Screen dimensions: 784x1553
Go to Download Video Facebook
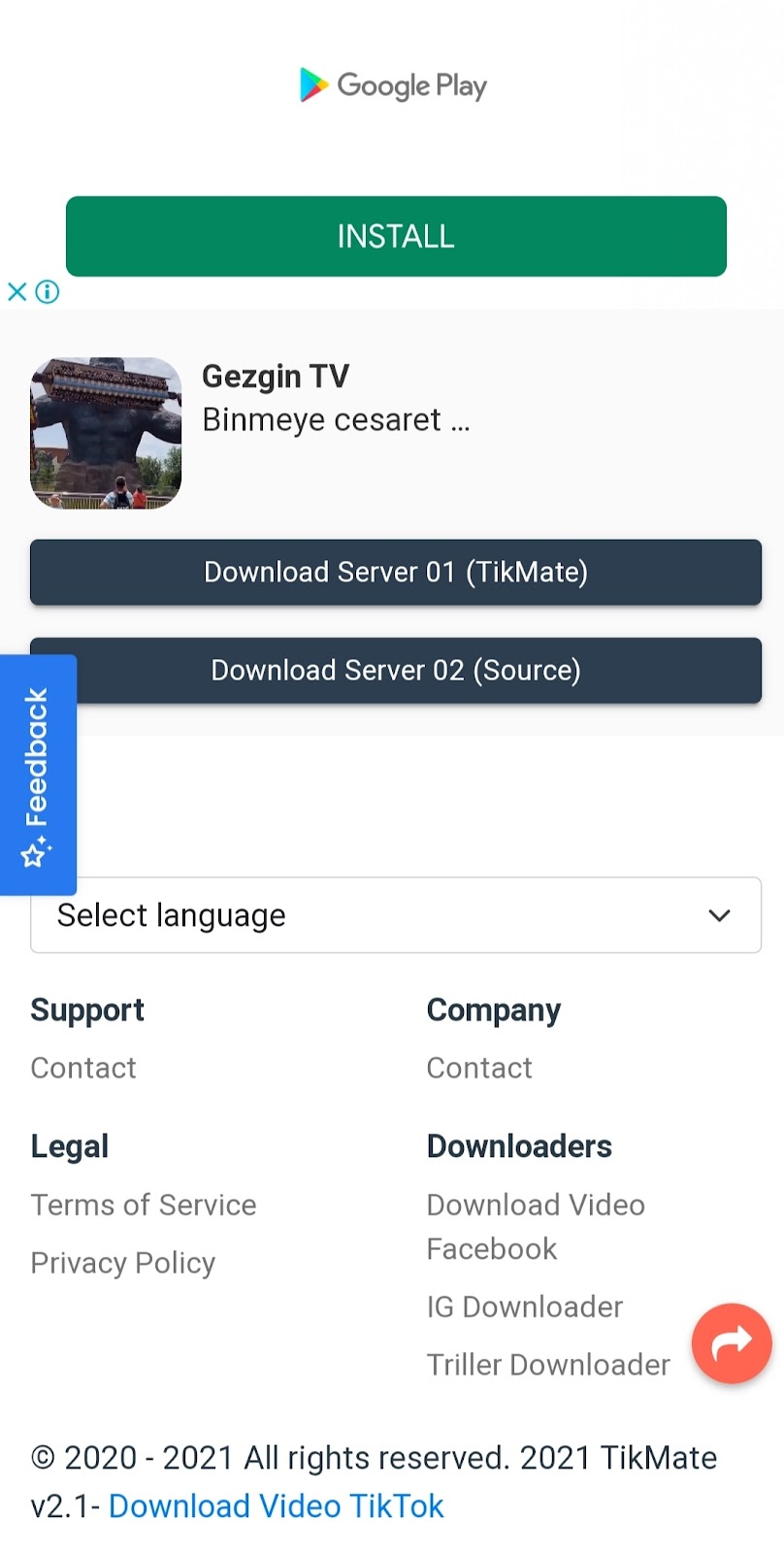point(536,1226)
